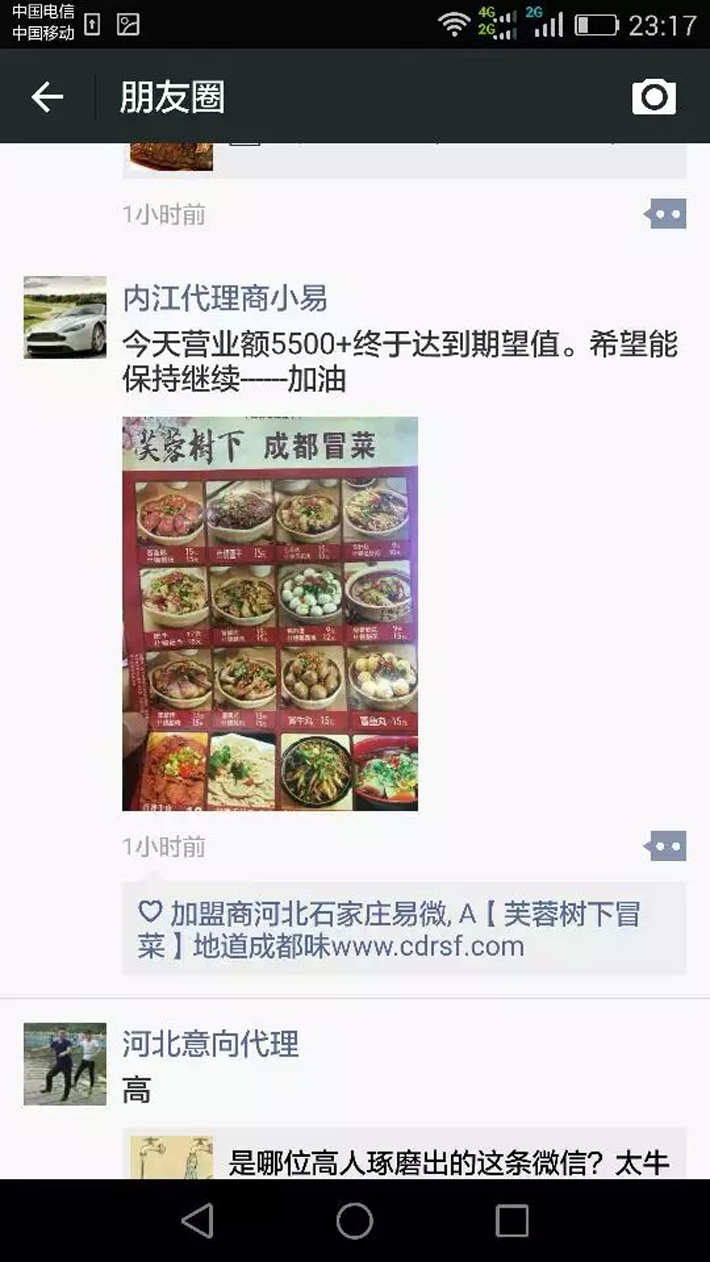Open 内江代理商小易's profile avatar
710x1262 pixels.
pyautogui.click(x=65, y=317)
